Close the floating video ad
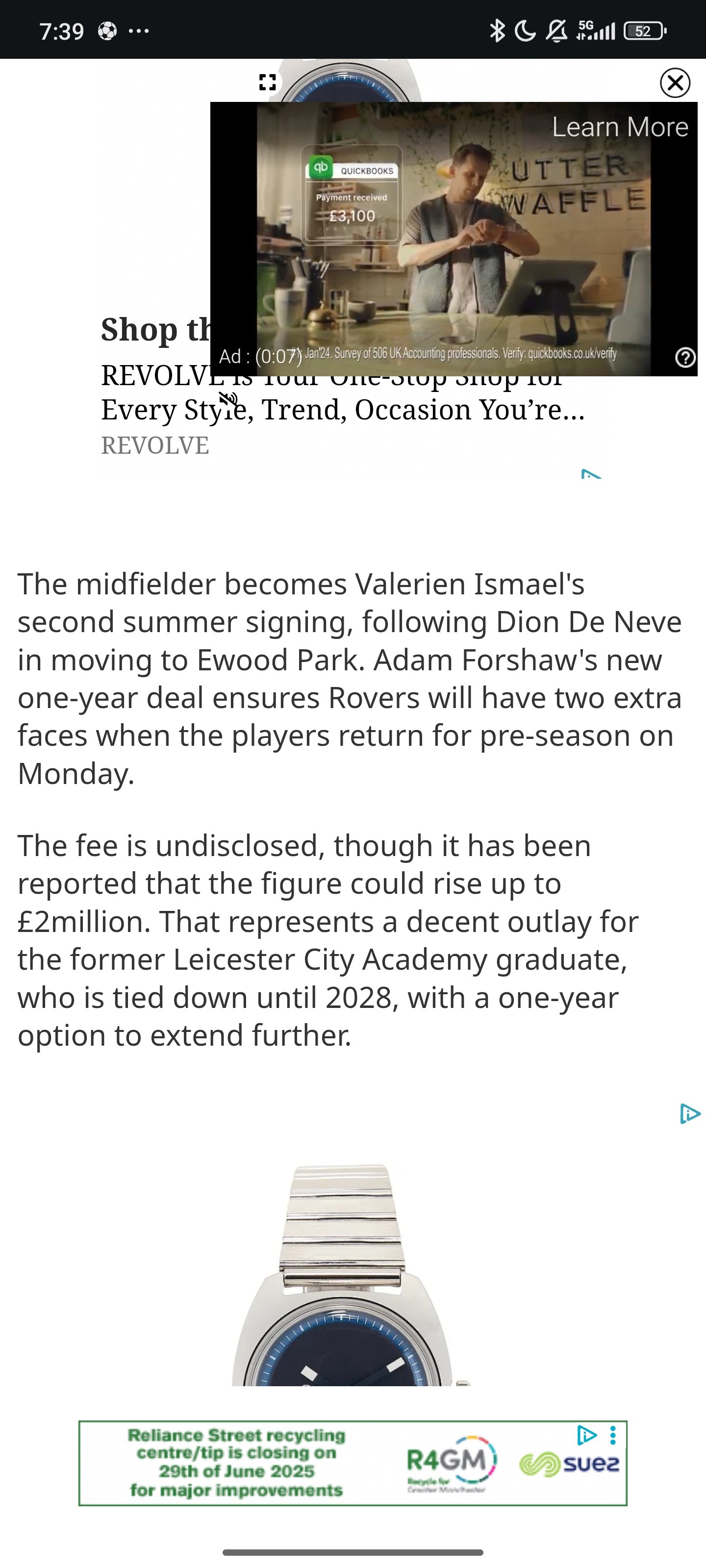This screenshot has width=706, height=1568. [x=675, y=83]
